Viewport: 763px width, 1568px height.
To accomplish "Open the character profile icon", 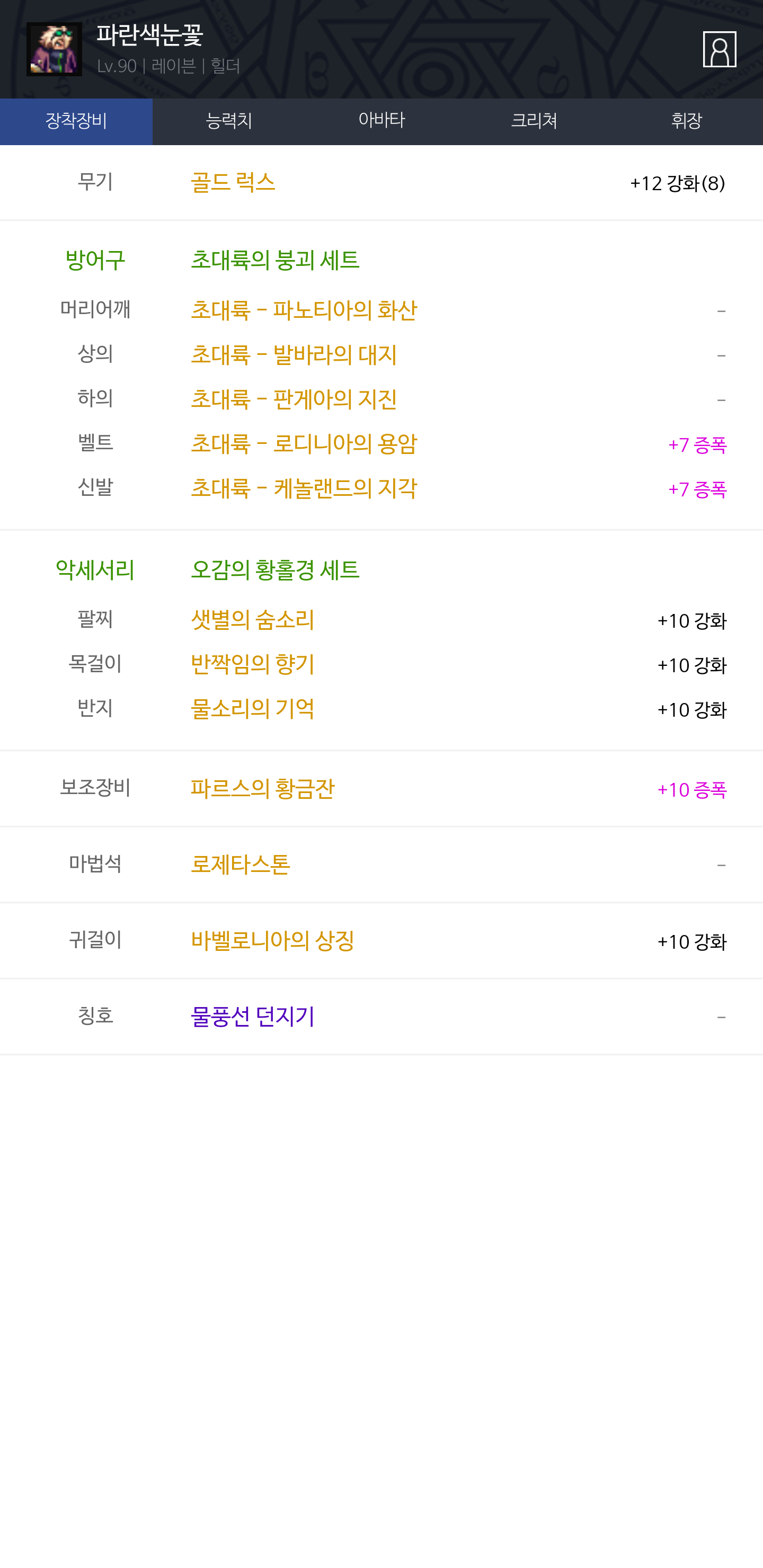I will coord(719,49).
